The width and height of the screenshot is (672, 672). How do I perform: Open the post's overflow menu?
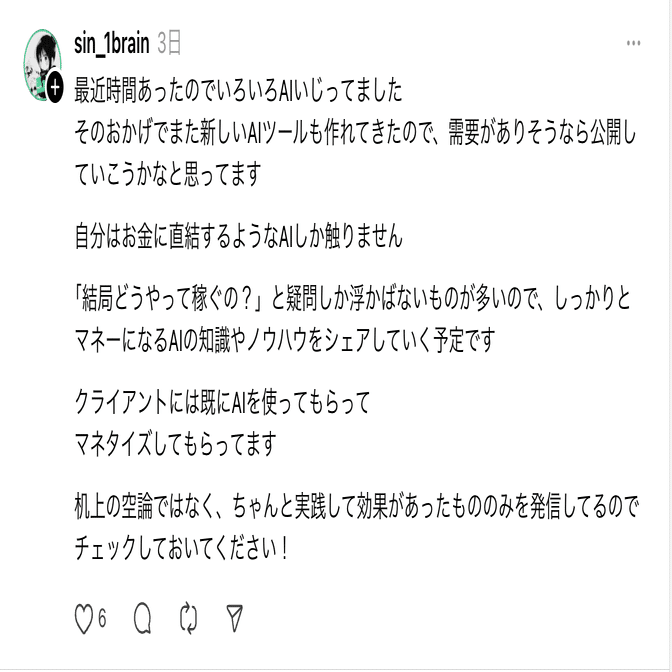pos(633,43)
